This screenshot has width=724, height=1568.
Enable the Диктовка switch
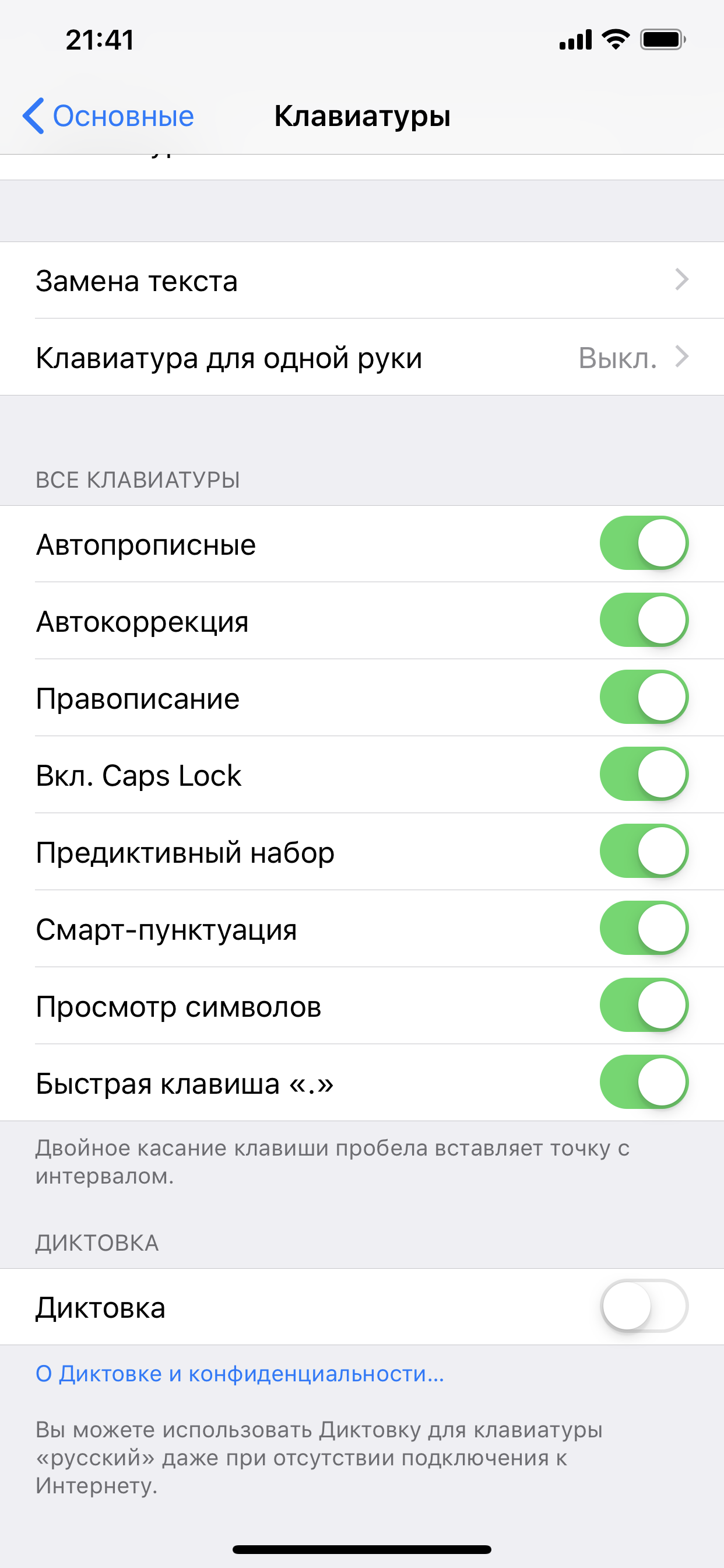(x=644, y=1306)
